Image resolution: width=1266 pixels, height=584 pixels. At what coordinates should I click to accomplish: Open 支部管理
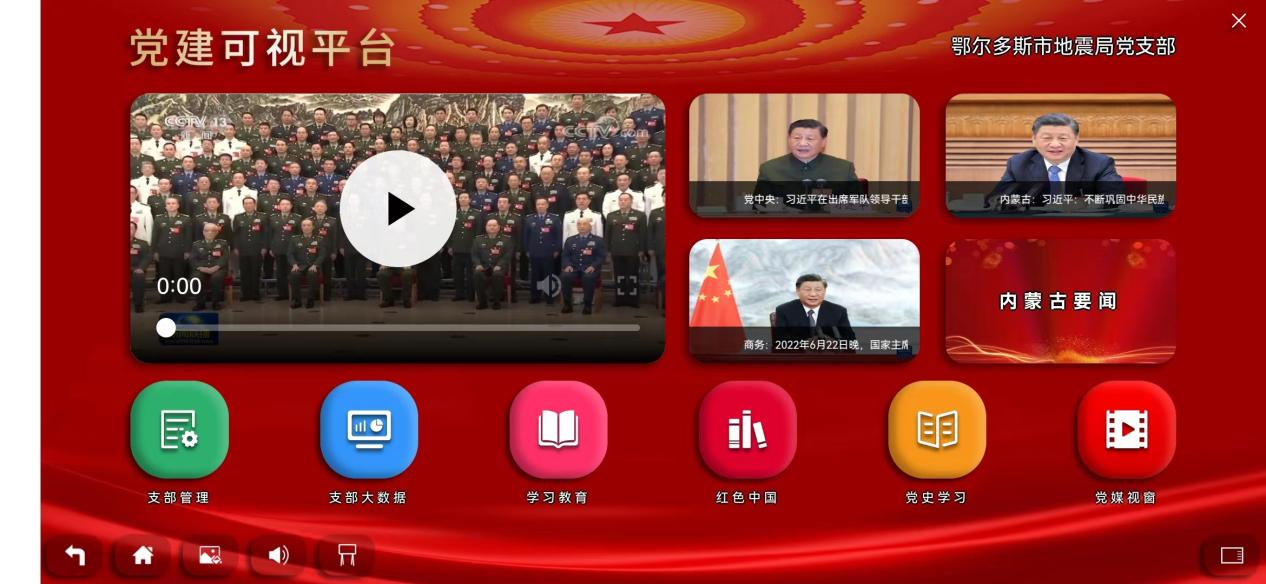[179, 430]
